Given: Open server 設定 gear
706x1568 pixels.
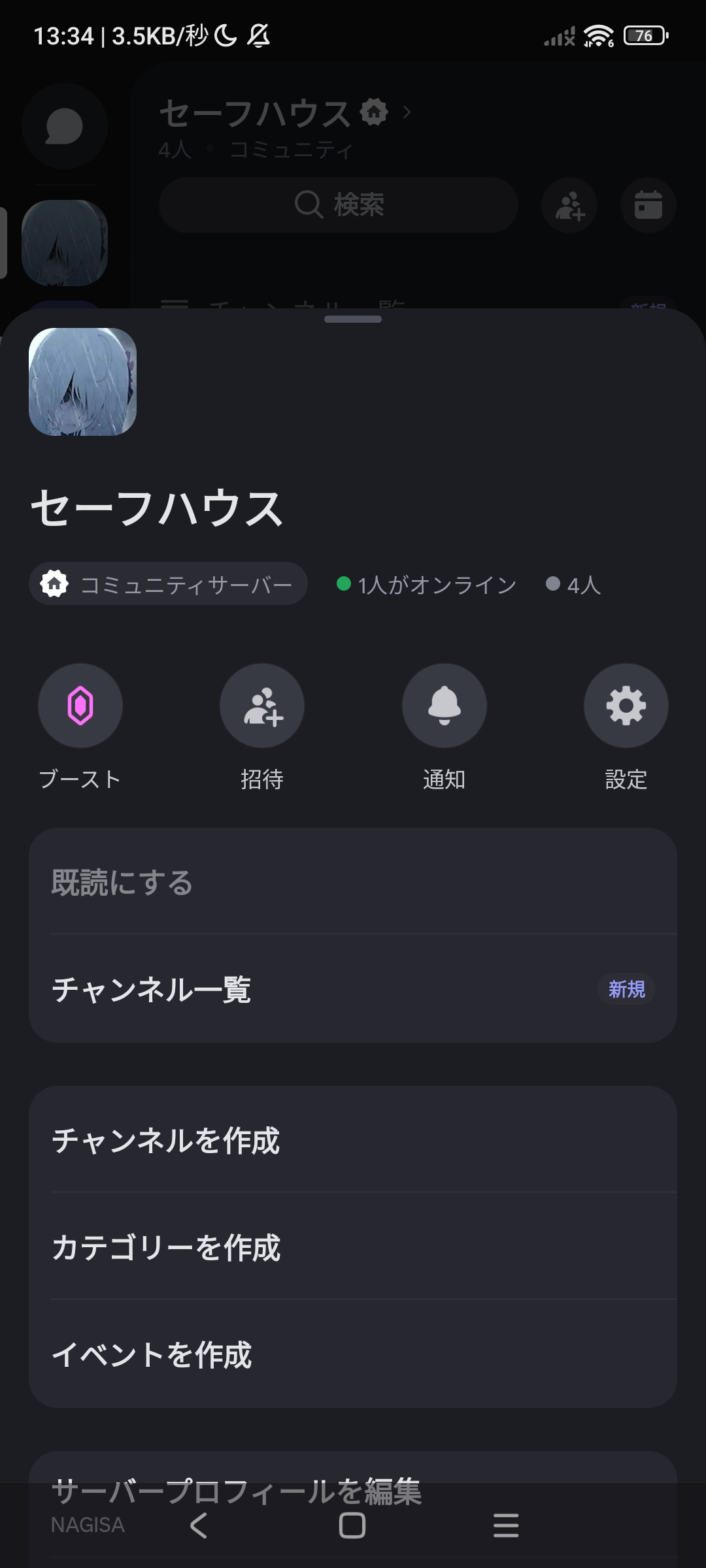Looking at the screenshot, I should [x=626, y=706].
